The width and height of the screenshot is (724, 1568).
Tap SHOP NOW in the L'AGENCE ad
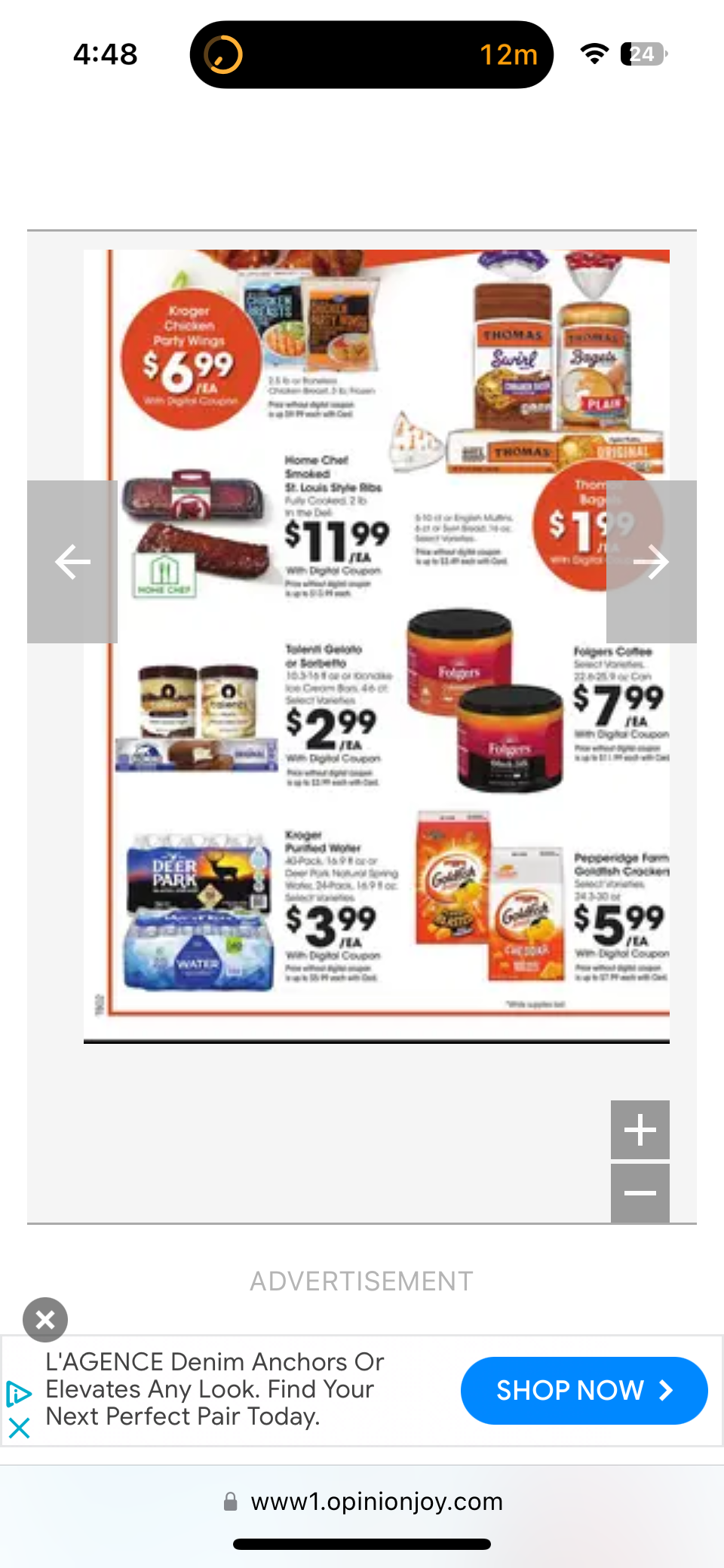pos(584,1391)
